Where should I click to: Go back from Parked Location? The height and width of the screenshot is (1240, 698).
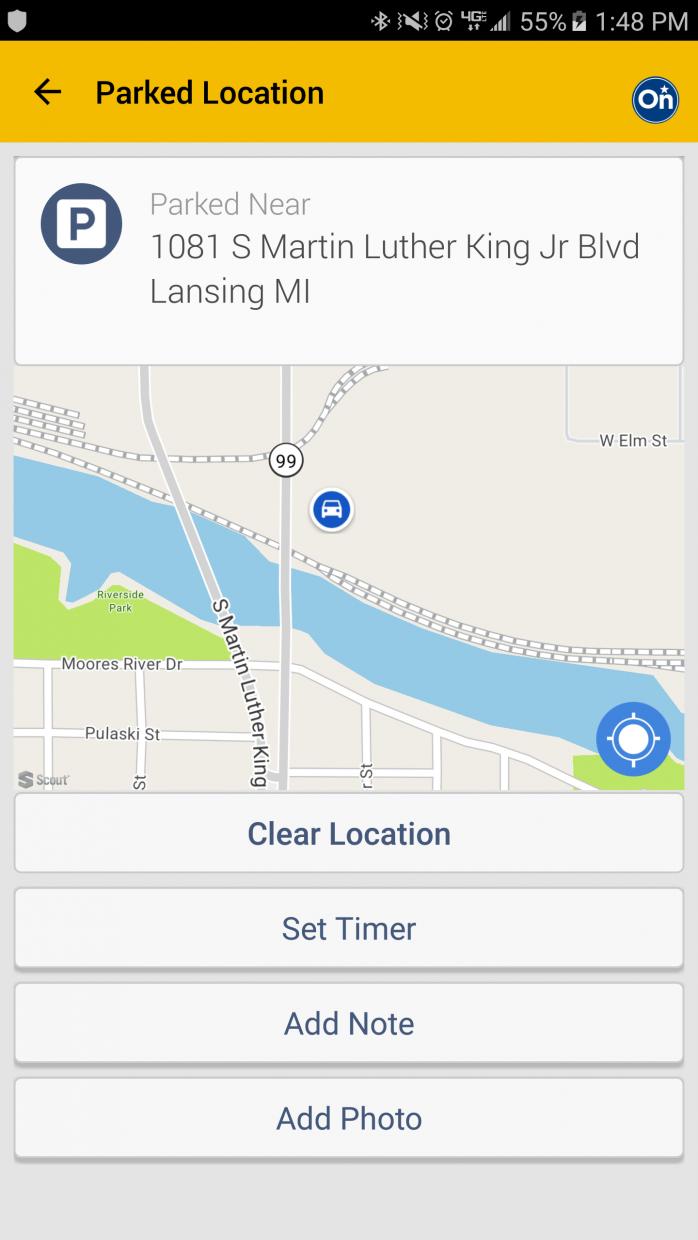coord(47,93)
